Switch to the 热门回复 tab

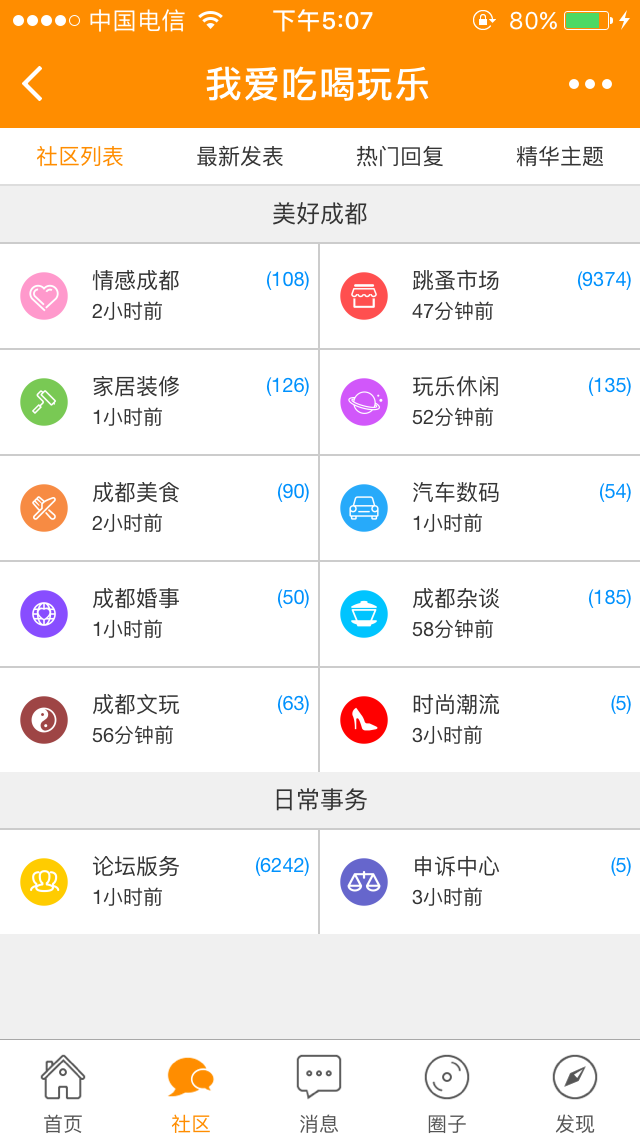[399, 156]
